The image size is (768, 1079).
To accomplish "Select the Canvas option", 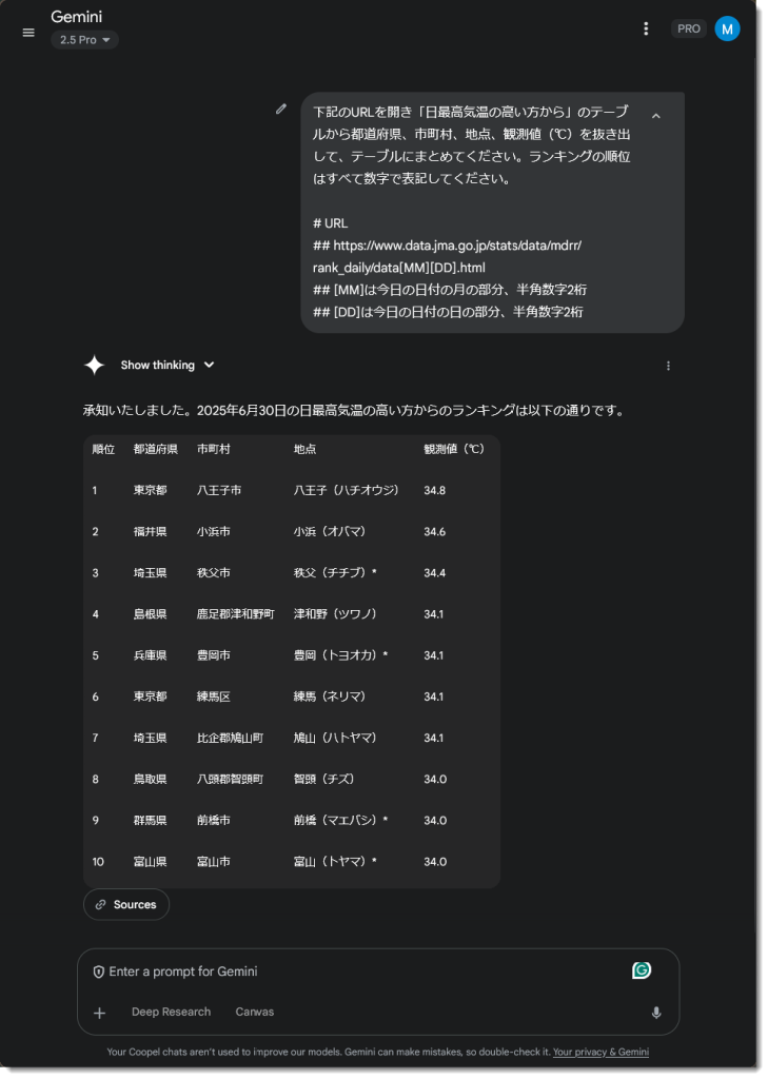I will click(255, 1012).
